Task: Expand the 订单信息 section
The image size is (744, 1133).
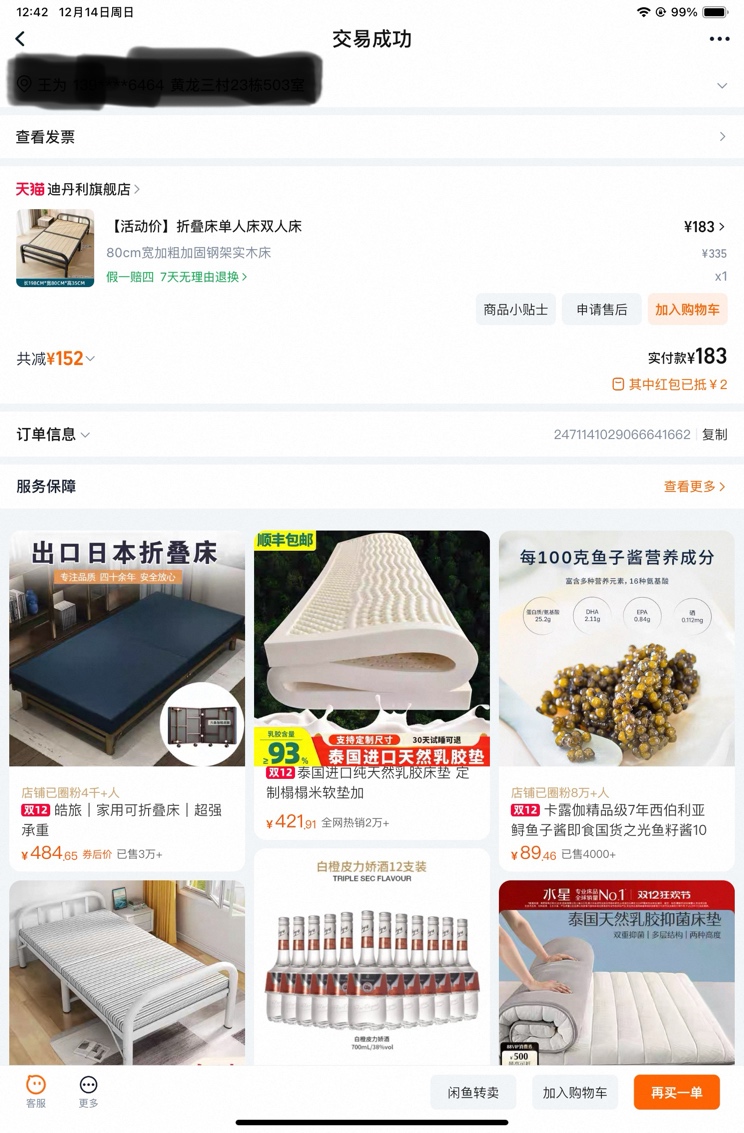Action: click(x=53, y=434)
